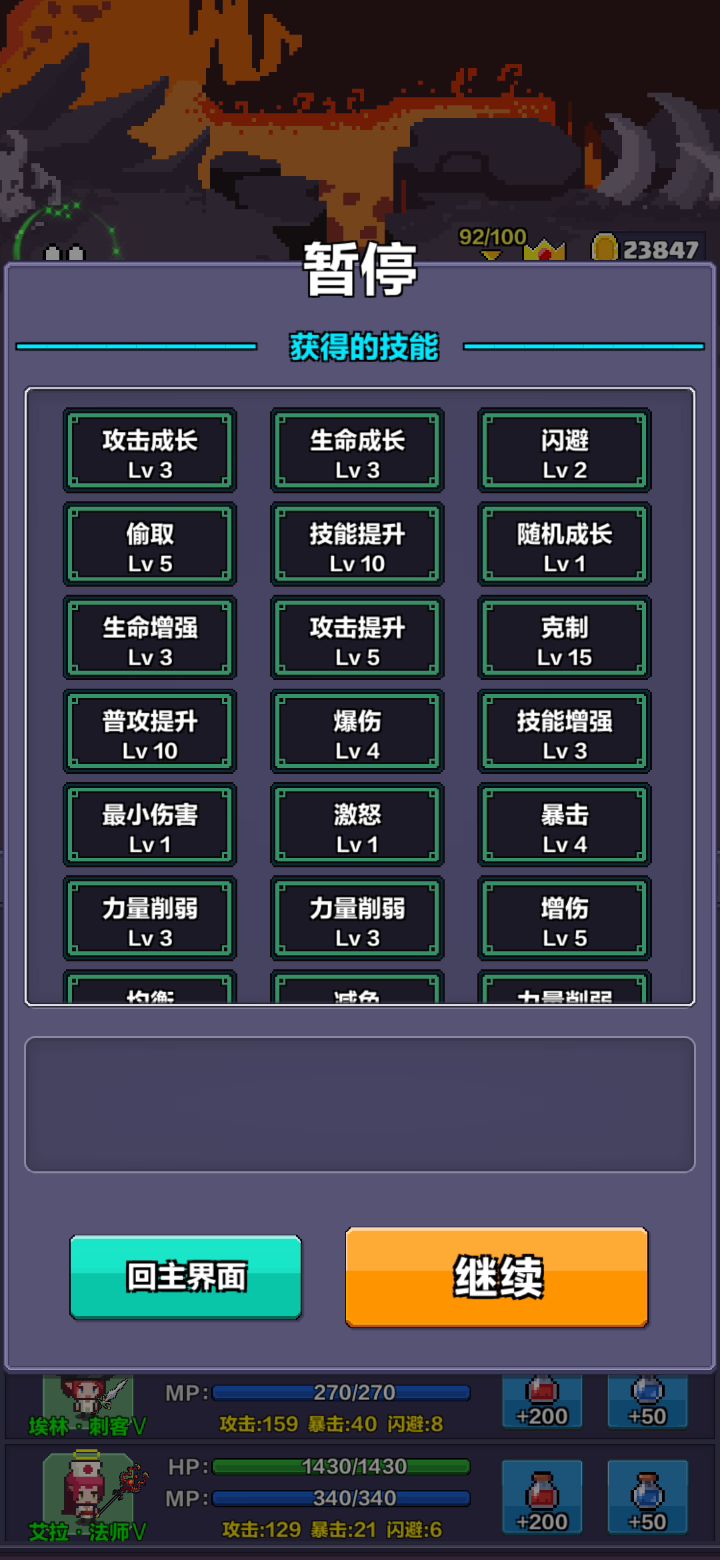Viewport: 720px width, 1560px height.
Task: Open the 增伤 Lv 5 skill
Action: point(565,920)
